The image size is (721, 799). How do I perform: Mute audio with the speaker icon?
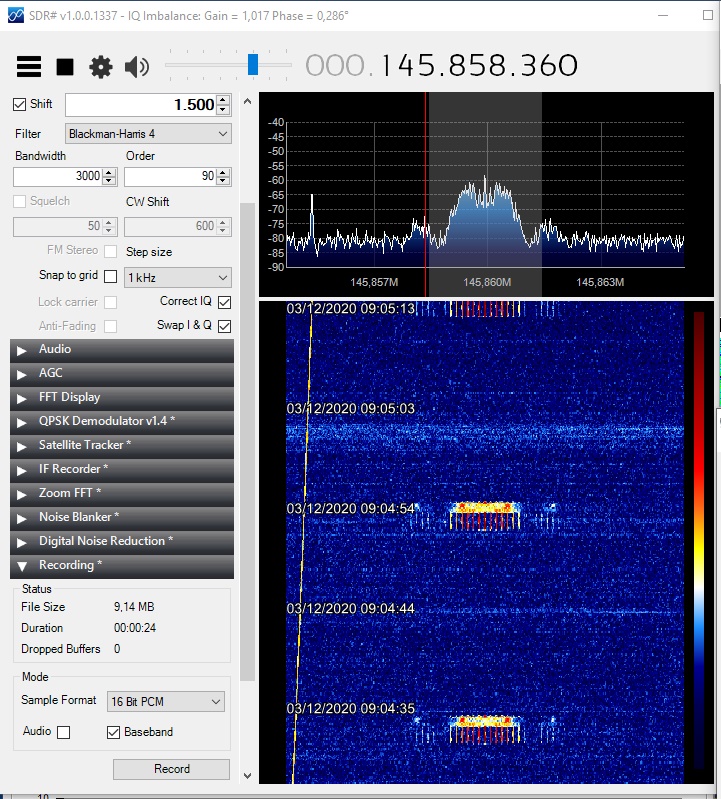(x=137, y=67)
